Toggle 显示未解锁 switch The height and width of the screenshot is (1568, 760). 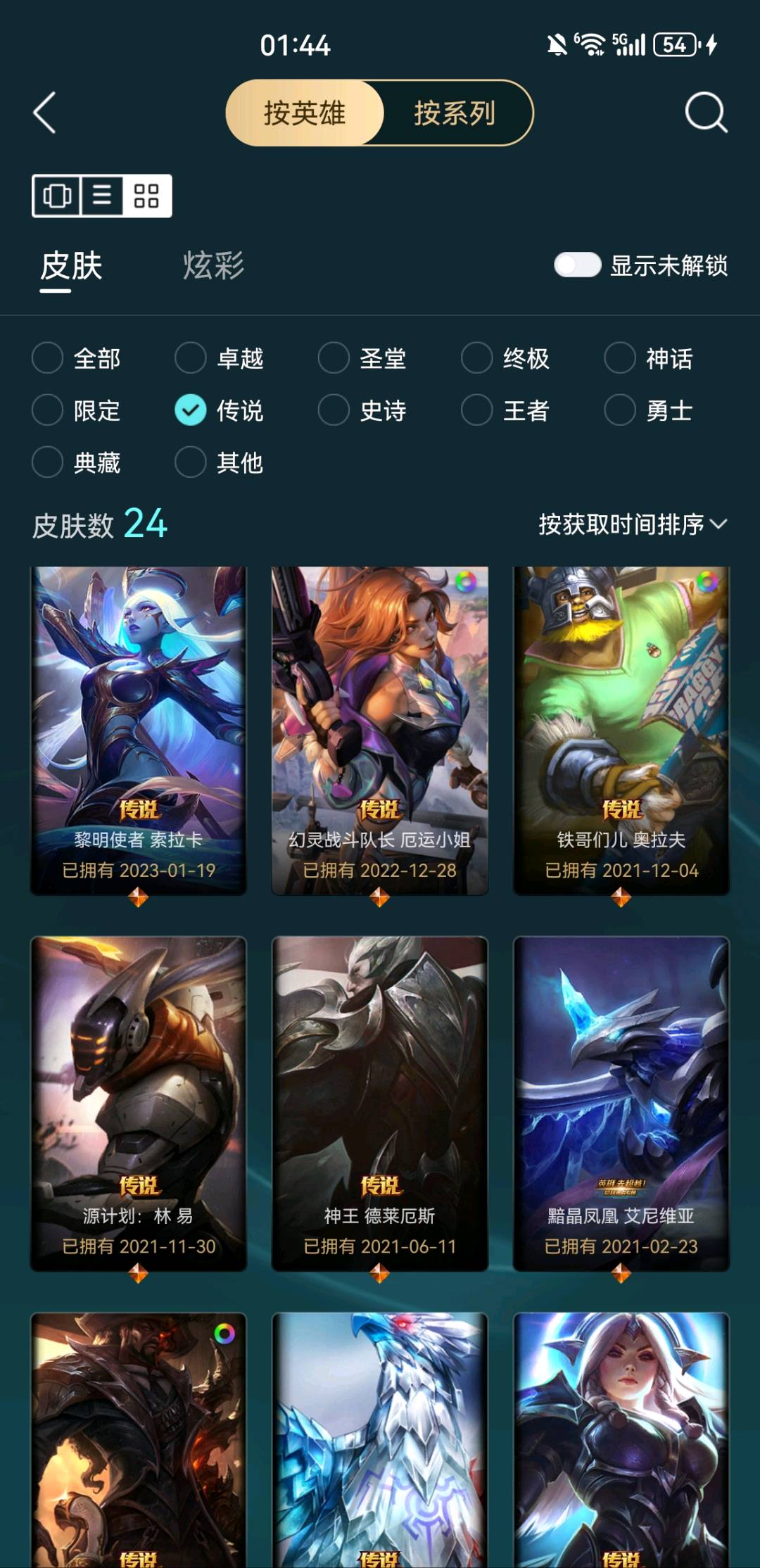(577, 265)
